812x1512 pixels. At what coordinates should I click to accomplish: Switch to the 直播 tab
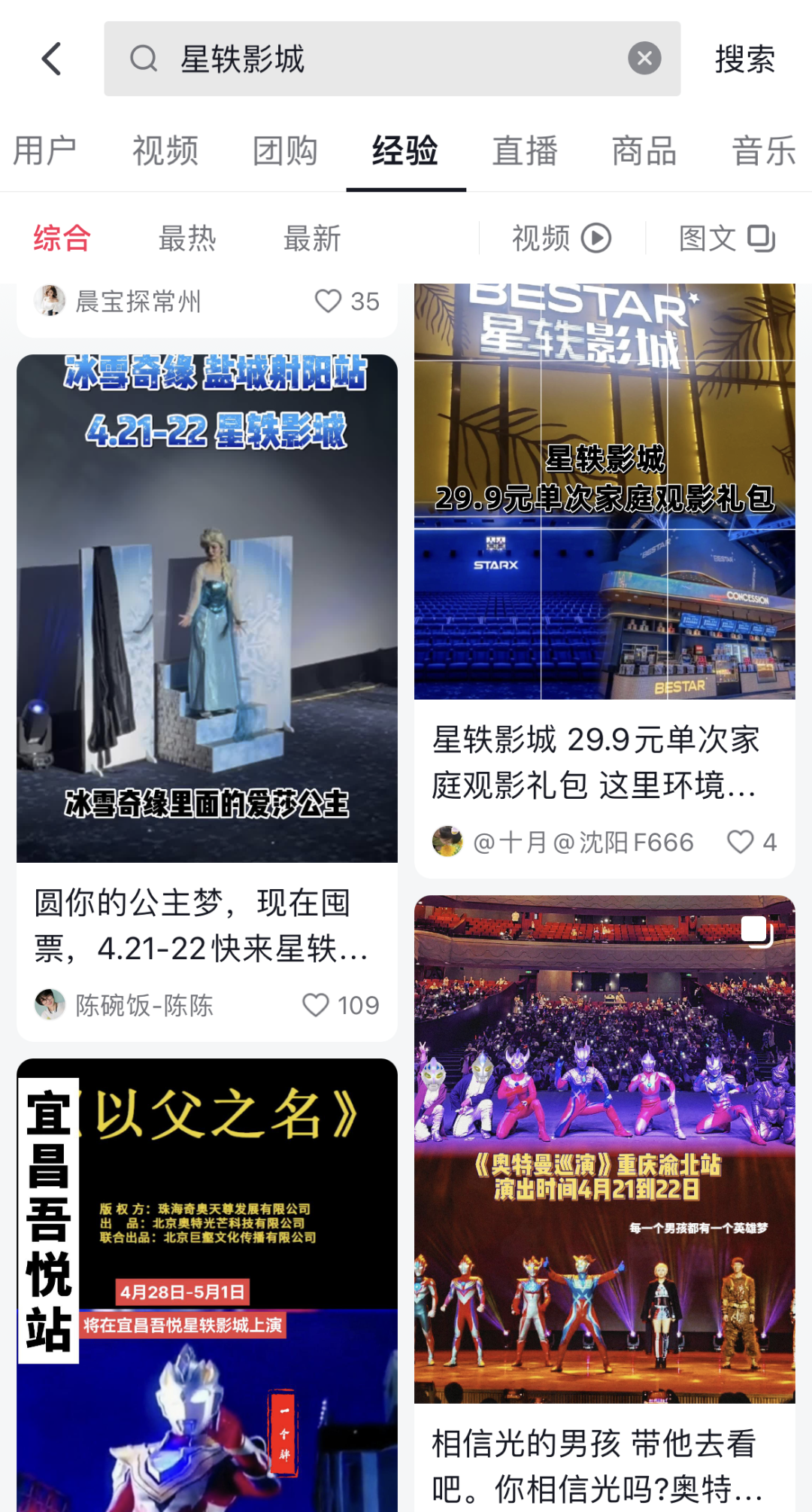[525, 150]
